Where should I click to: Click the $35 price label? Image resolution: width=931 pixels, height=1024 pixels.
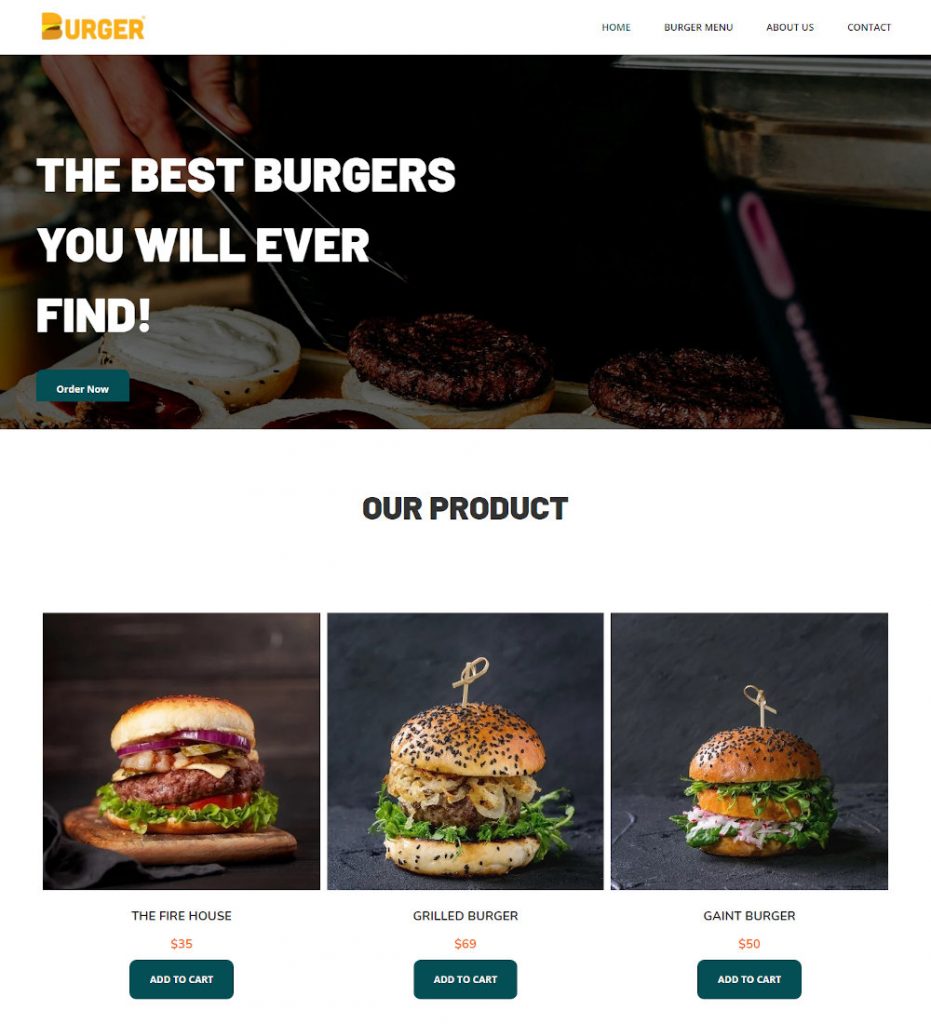coord(181,943)
